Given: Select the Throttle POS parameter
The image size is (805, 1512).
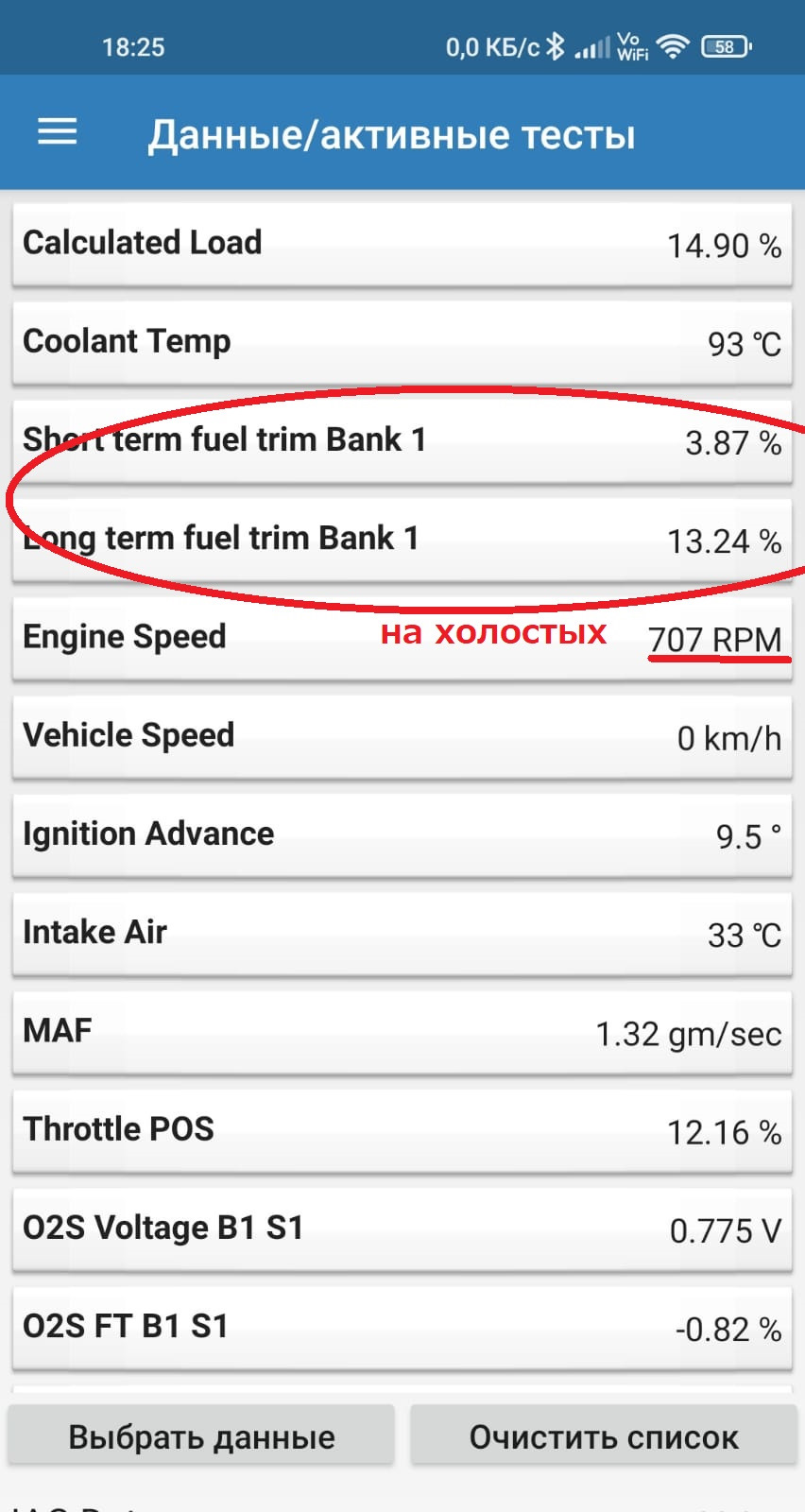Looking at the screenshot, I should pos(402,1130).
